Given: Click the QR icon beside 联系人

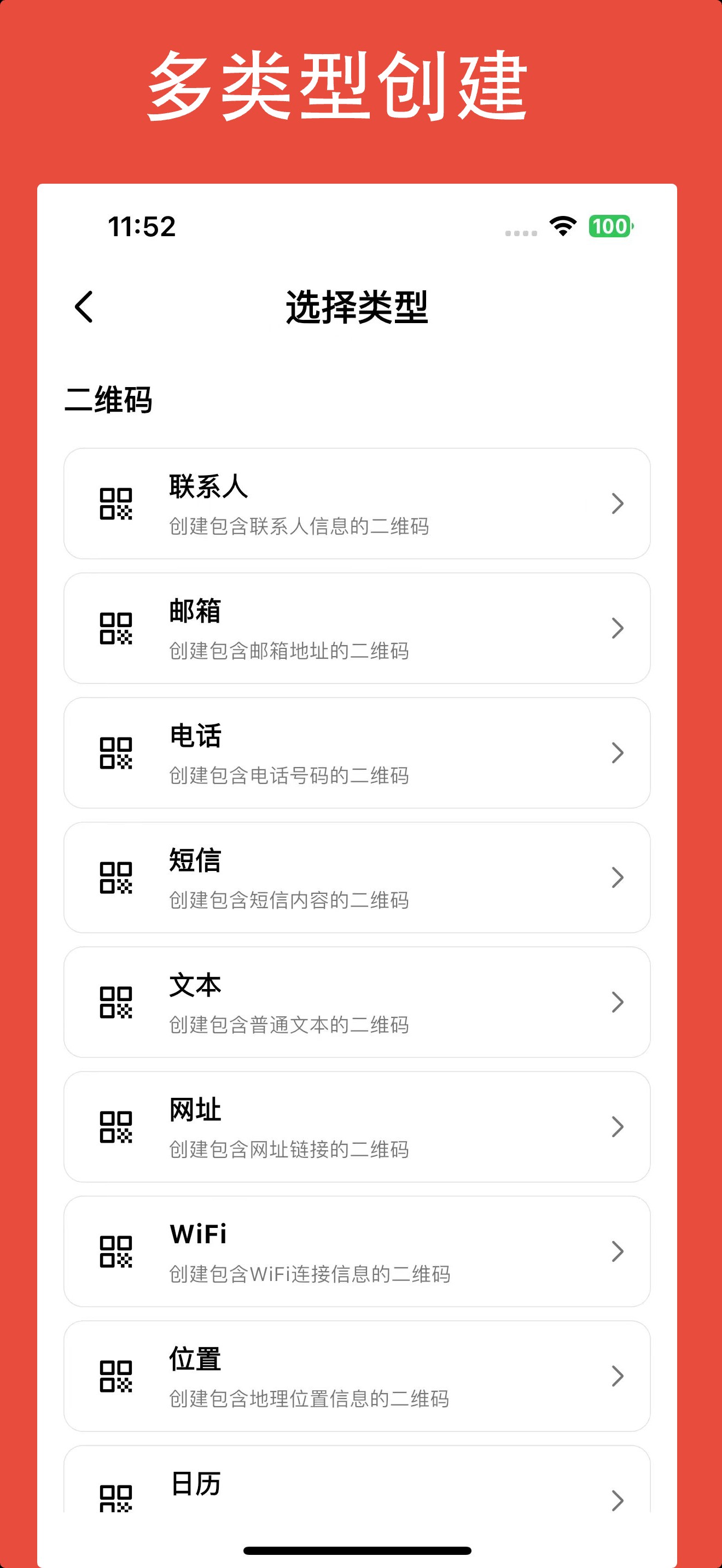Looking at the screenshot, I should tap(118, 504).
